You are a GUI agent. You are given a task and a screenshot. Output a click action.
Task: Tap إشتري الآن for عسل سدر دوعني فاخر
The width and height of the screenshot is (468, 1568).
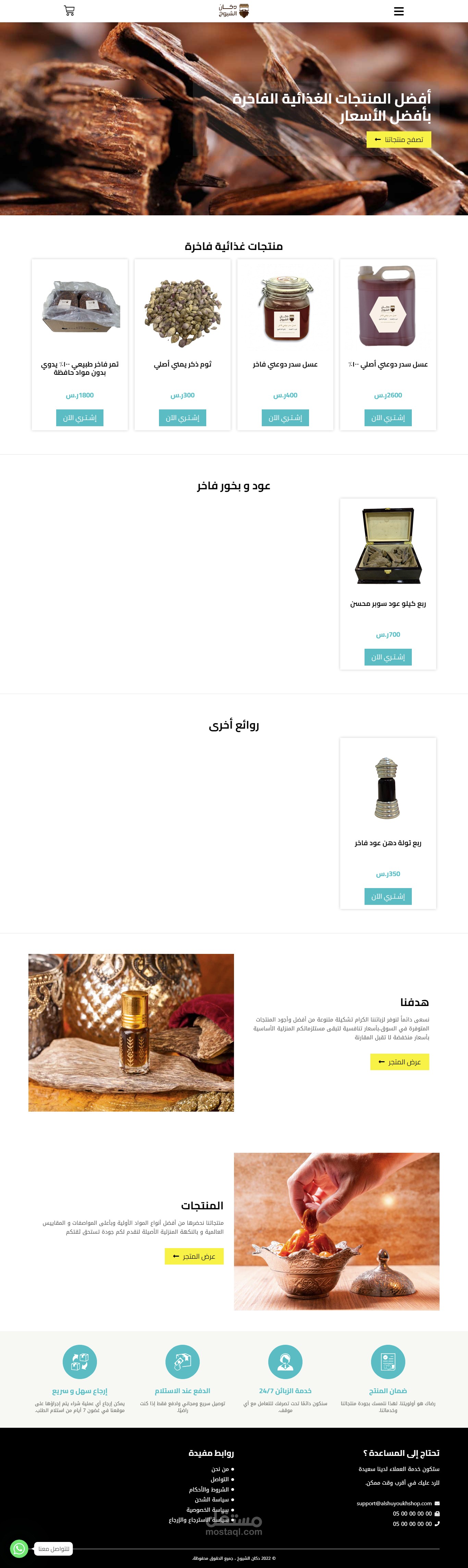[x=285, y=418]
